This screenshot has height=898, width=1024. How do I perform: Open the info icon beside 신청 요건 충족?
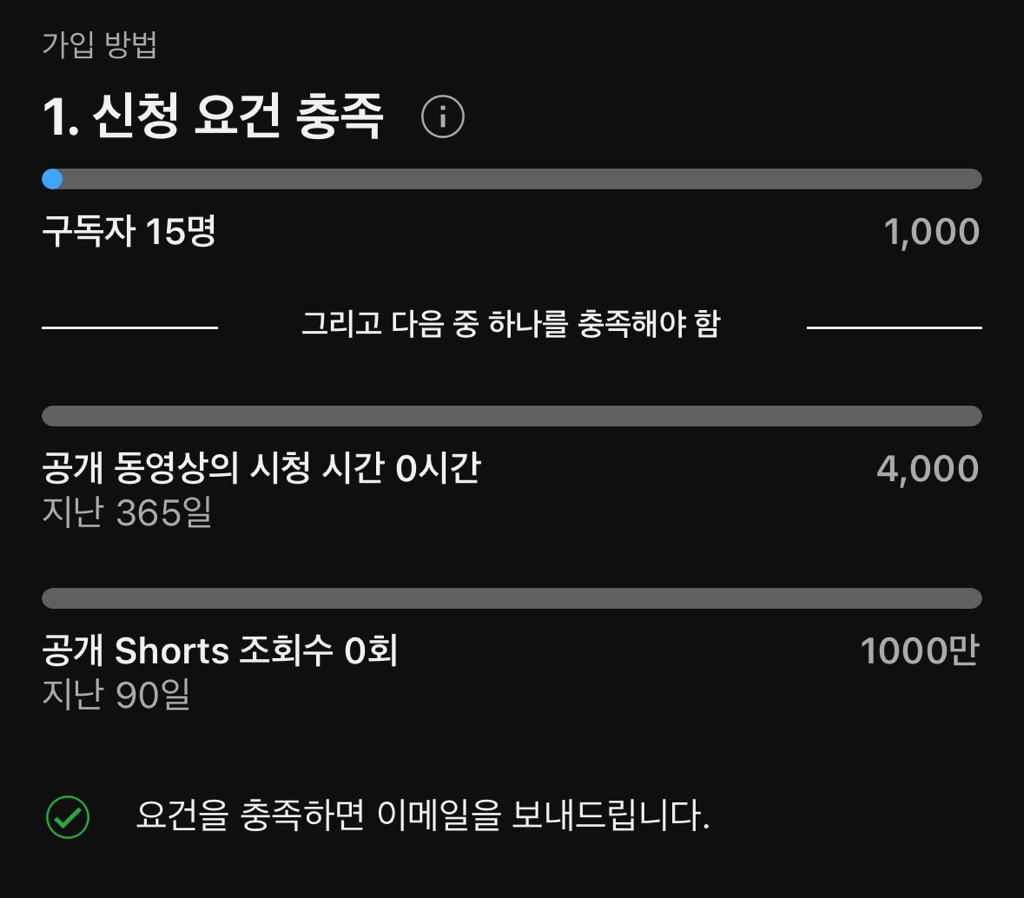[x=442, y=118]
